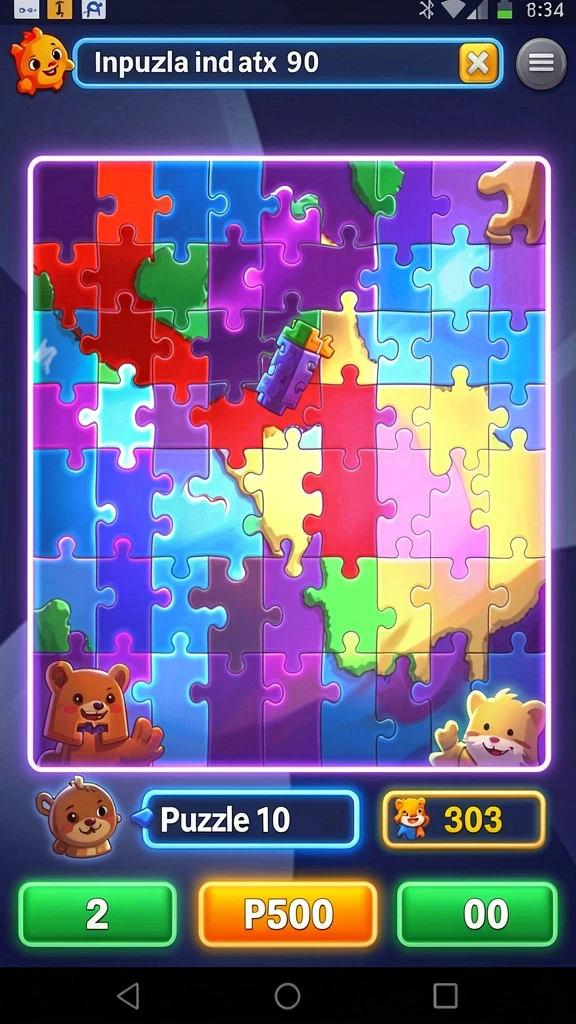Image resolution: width=576 pixels, height=1024 pixels.
Task: Open the hamburger menu button
Action: [541, 63]
